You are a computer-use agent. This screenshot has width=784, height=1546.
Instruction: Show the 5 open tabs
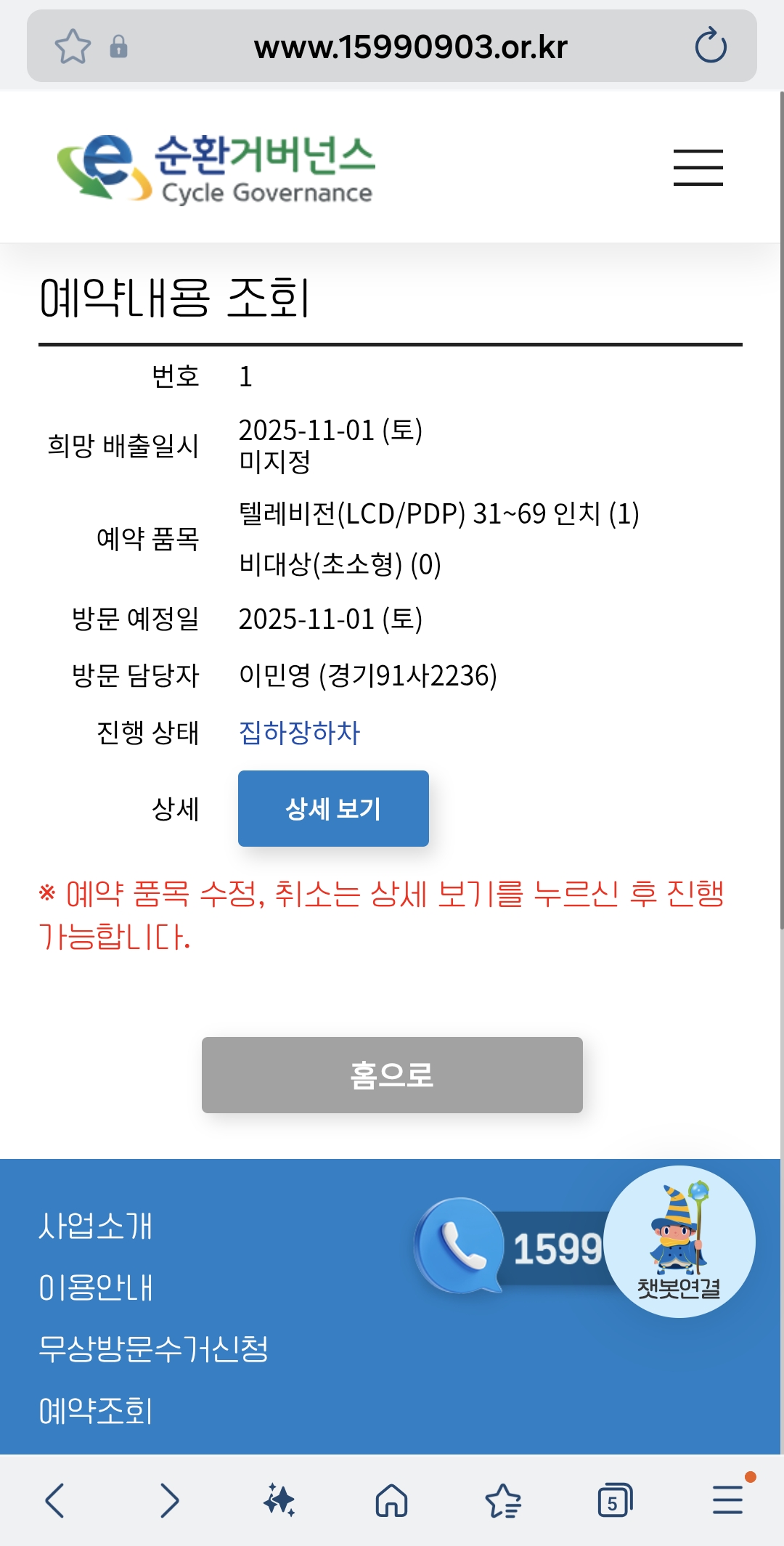pyautogui.click(x=614, y=1500)
